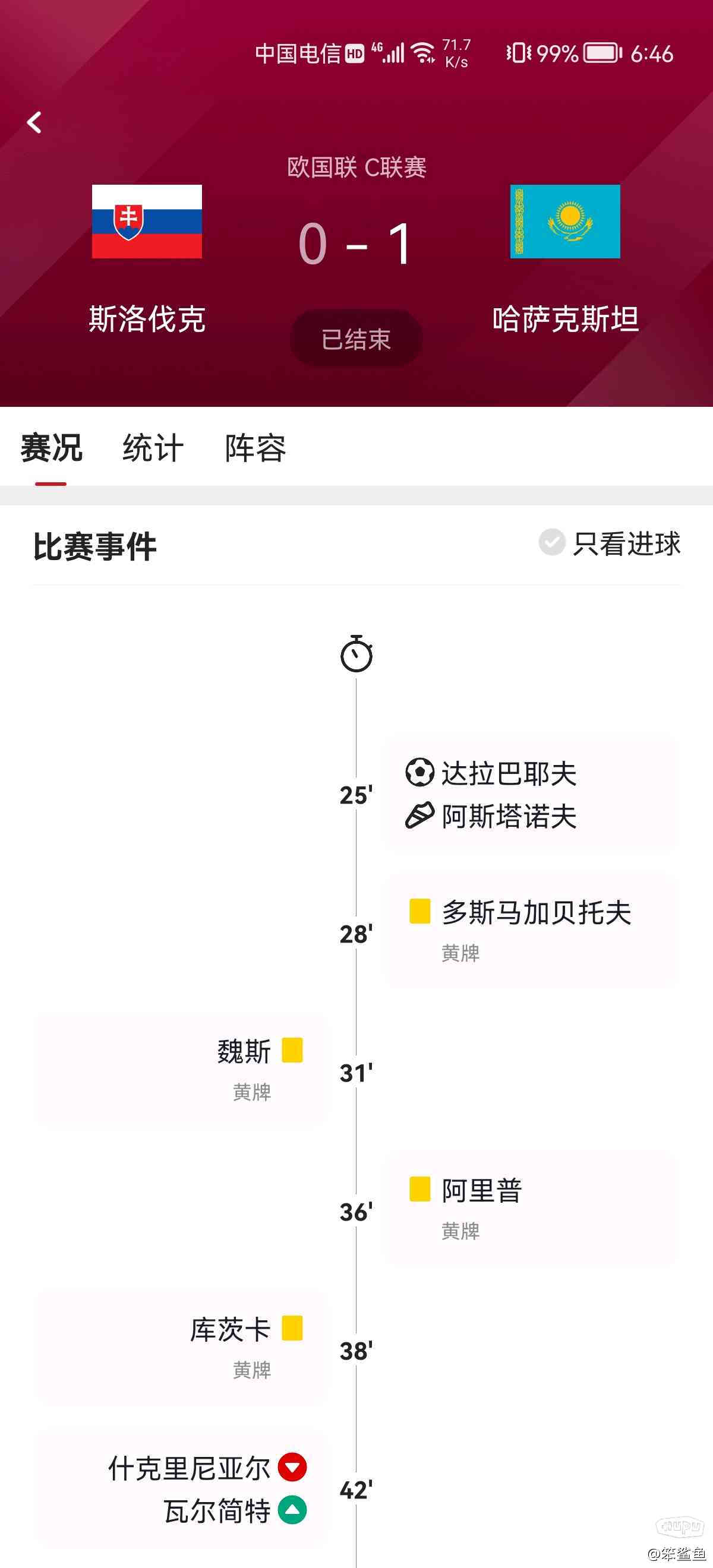Tap the back arrow at top left
Viewport: 713px width, 1568px height.
click(x=34, y=122)
